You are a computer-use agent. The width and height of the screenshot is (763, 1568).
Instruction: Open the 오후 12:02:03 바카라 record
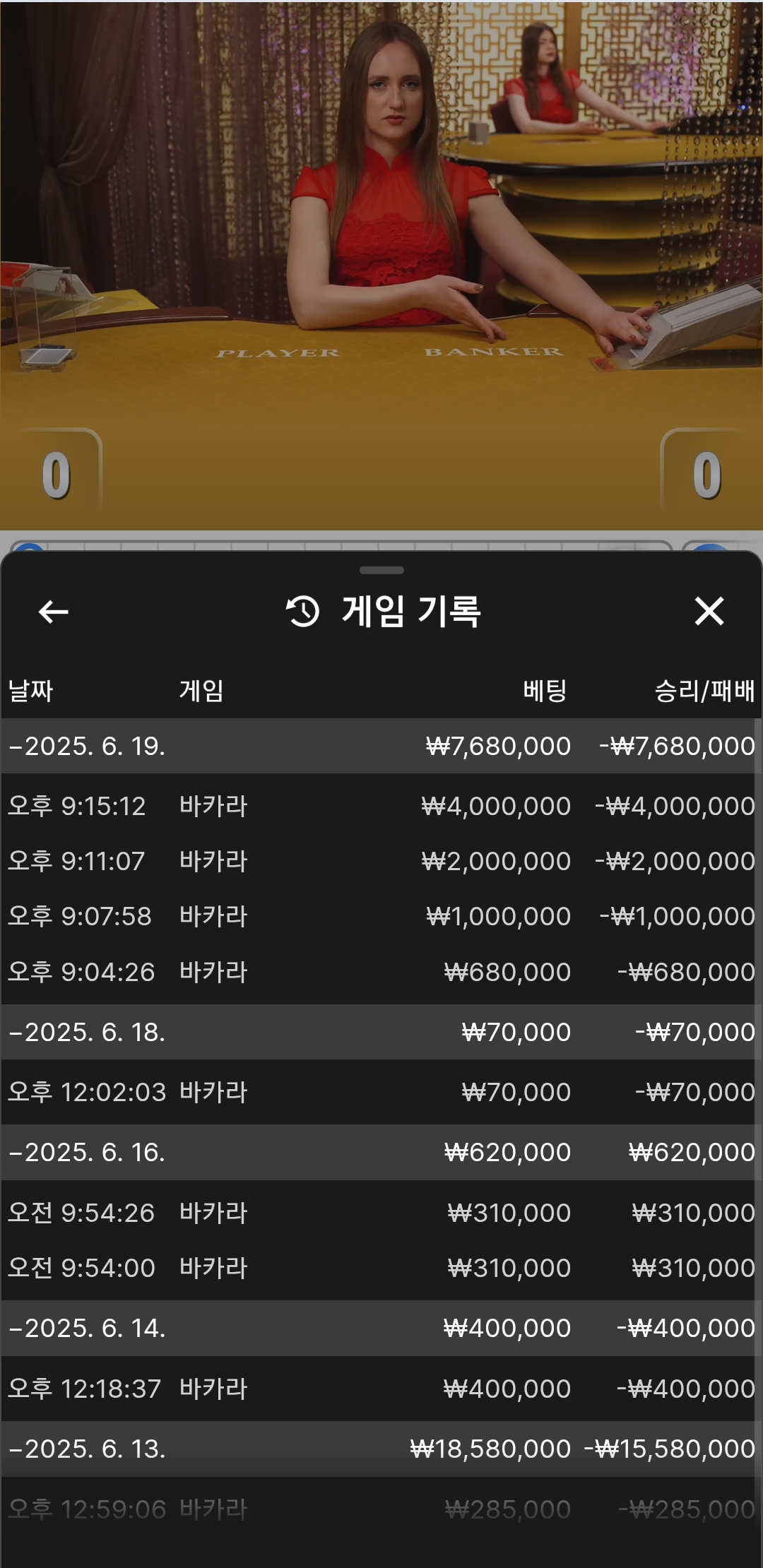tap(379, 1092)
